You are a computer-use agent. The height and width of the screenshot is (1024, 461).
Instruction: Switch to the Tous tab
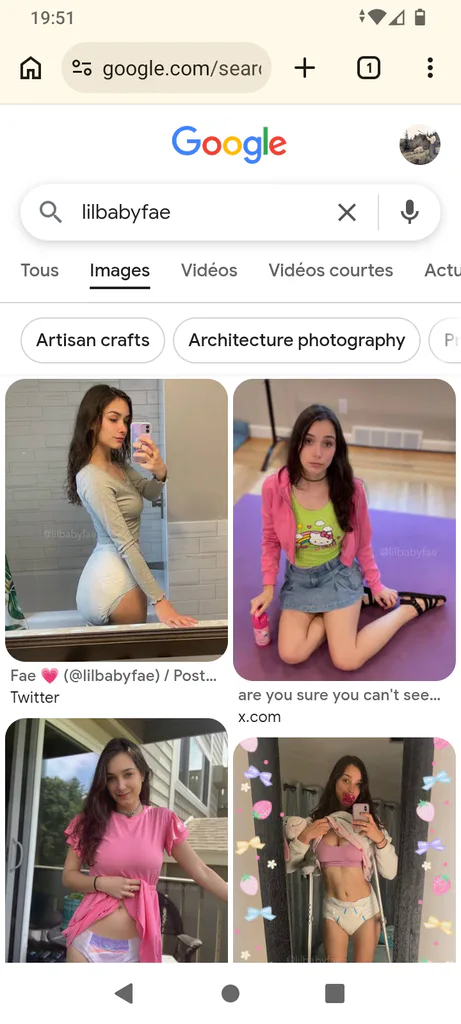(40, 270)
